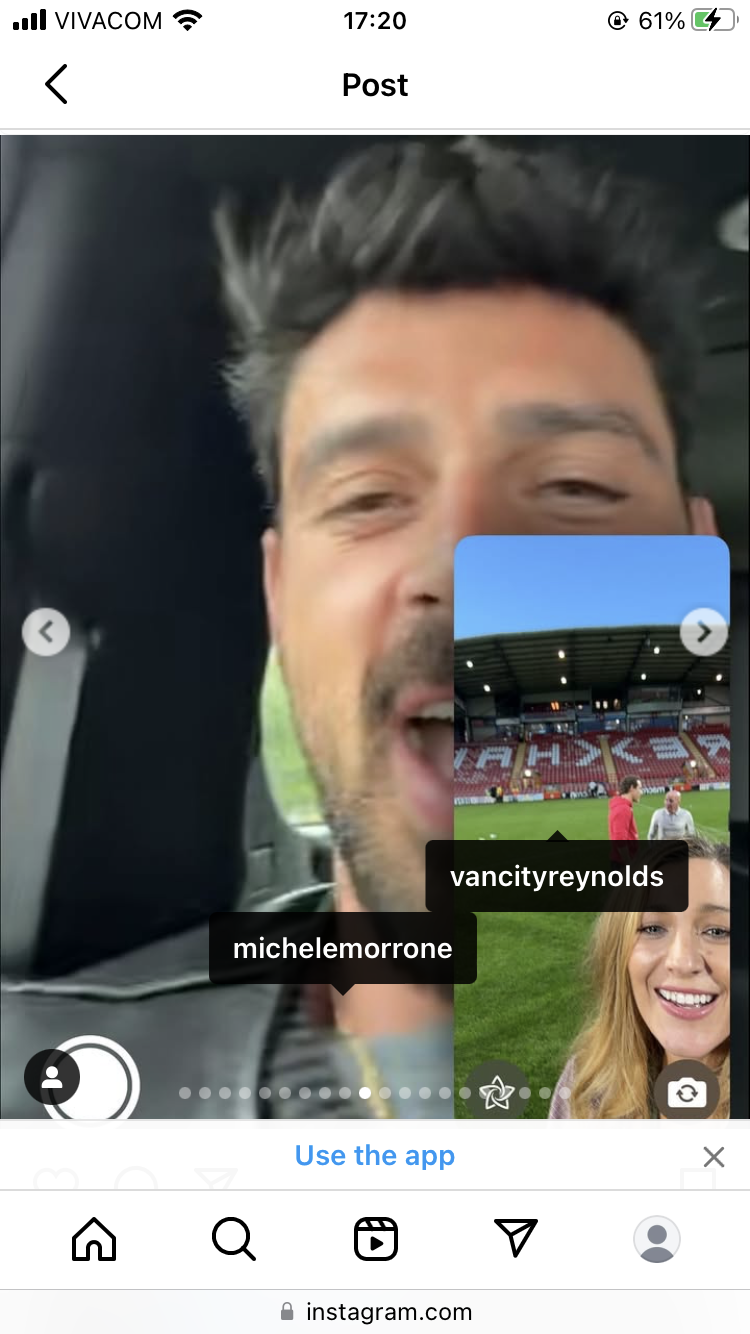Go back from the Post screen
This screenshot has height=1334, width=750.
[57, 85]
